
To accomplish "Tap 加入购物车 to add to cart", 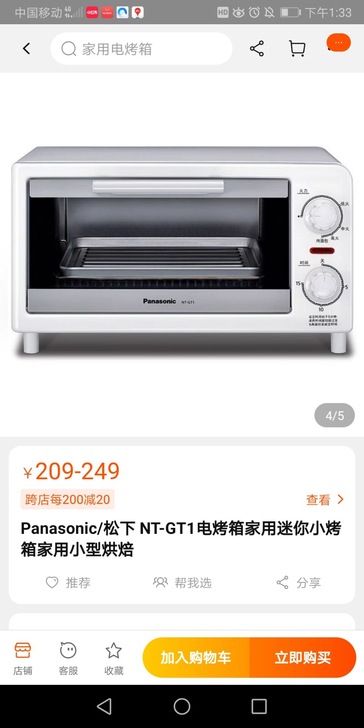I will coord(196,657).
